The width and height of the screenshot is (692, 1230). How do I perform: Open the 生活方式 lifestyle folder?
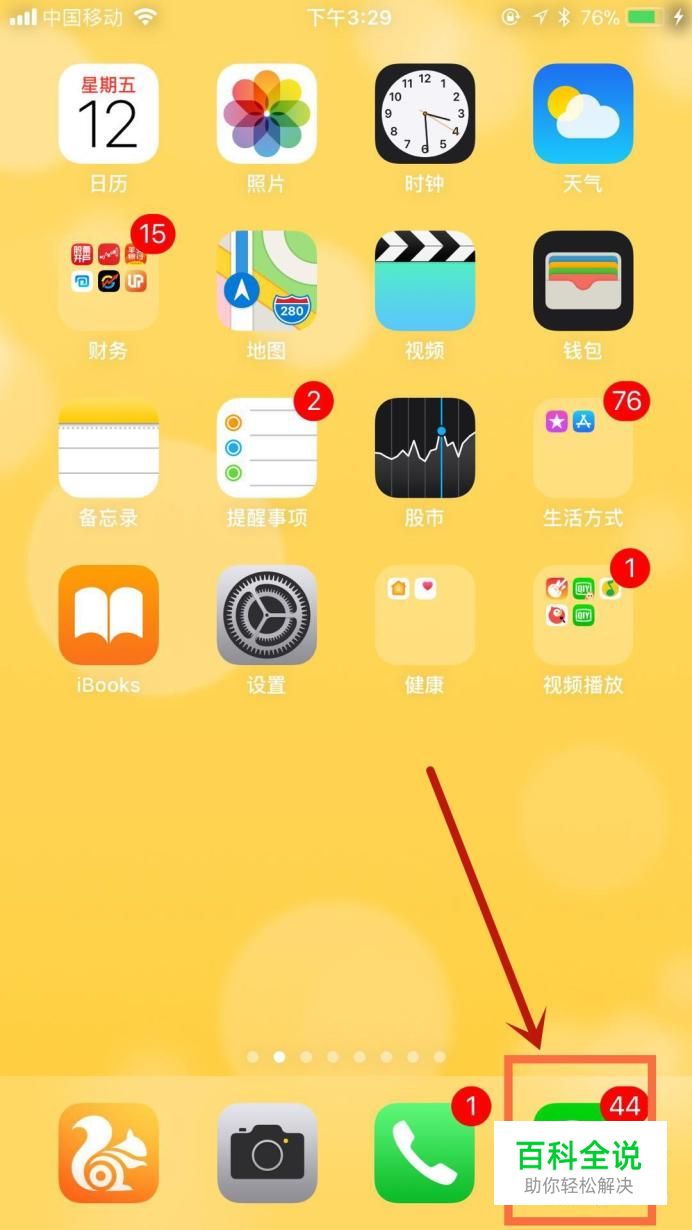click(x=582, y=448)
